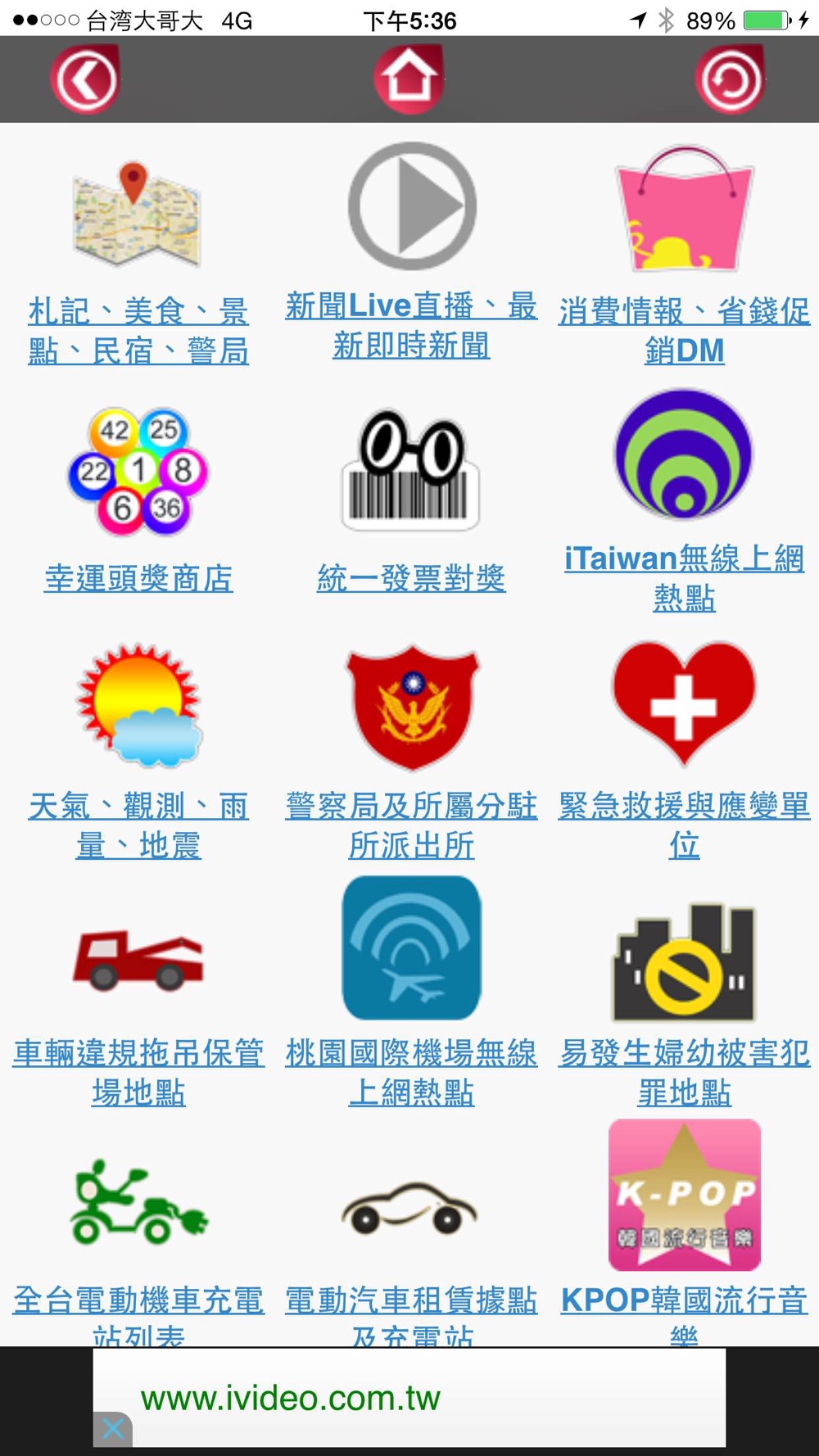Open 桃園國際機場無線上網熱點
This screenshot has height=1456, width=819.
(411, 1072)
